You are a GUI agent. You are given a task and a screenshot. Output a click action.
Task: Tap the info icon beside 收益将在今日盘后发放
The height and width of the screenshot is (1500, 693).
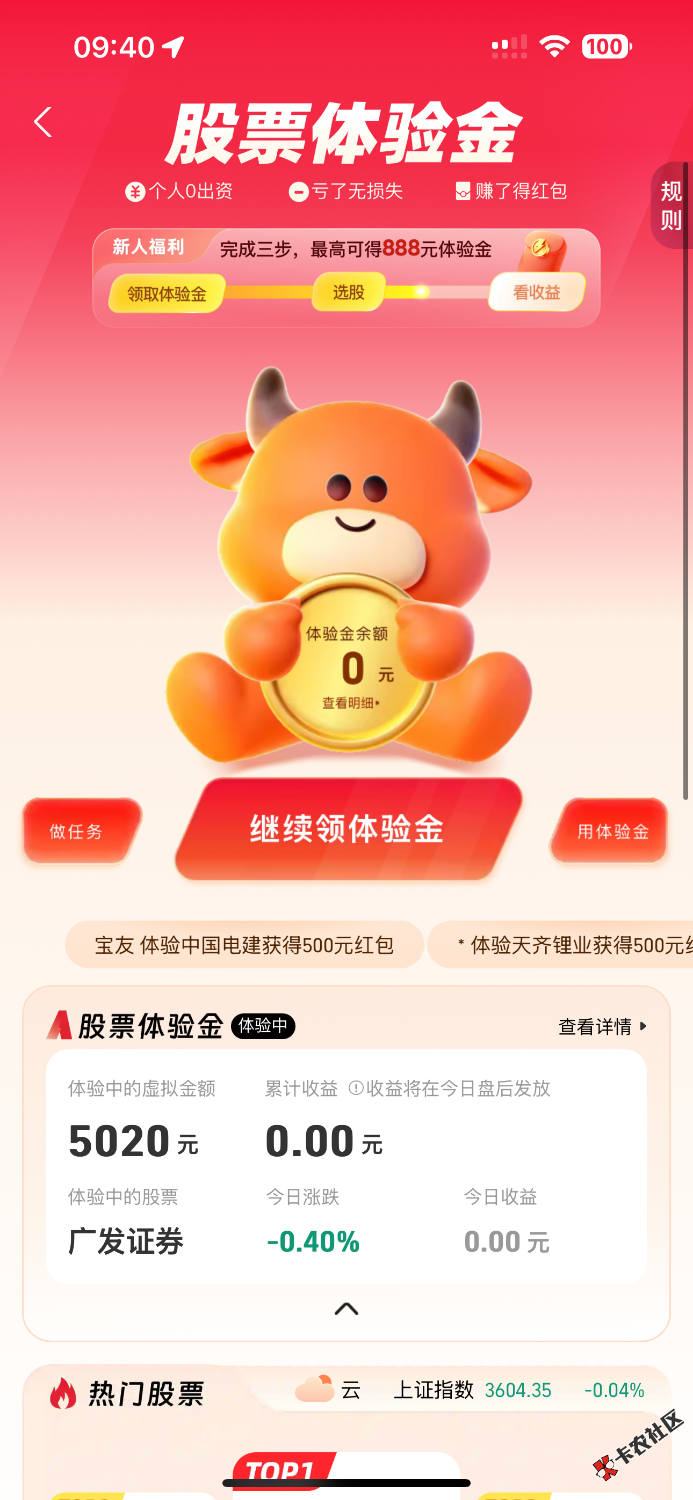point(356,1089)
